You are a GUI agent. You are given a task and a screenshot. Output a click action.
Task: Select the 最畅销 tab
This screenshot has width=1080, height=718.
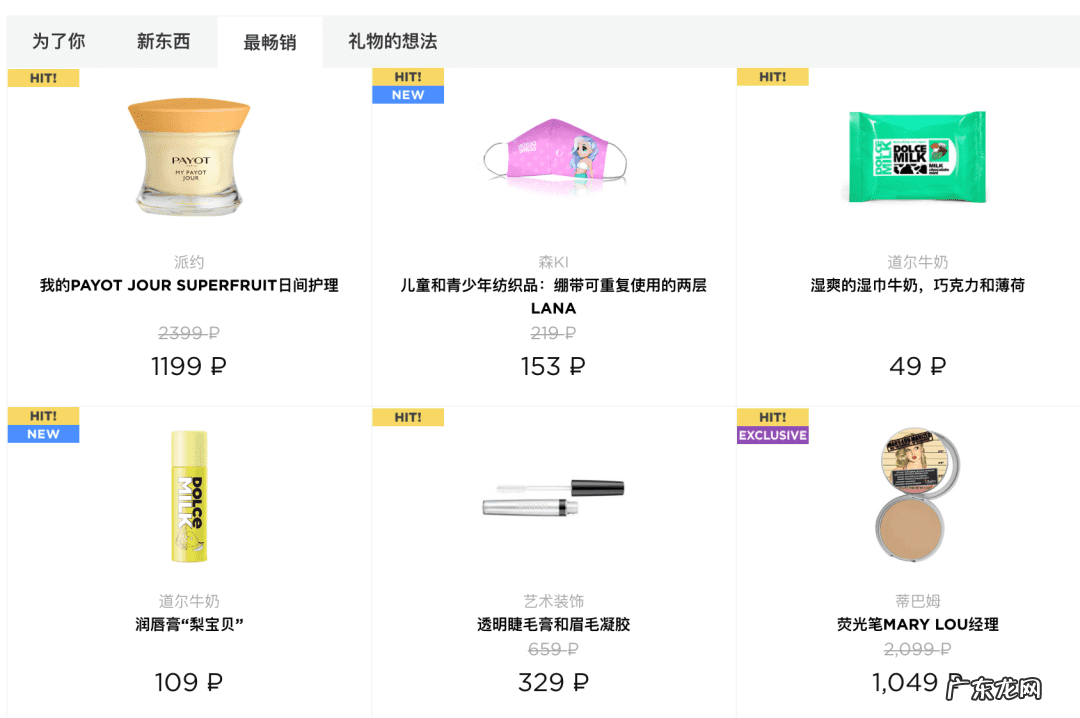pos(269,43)
